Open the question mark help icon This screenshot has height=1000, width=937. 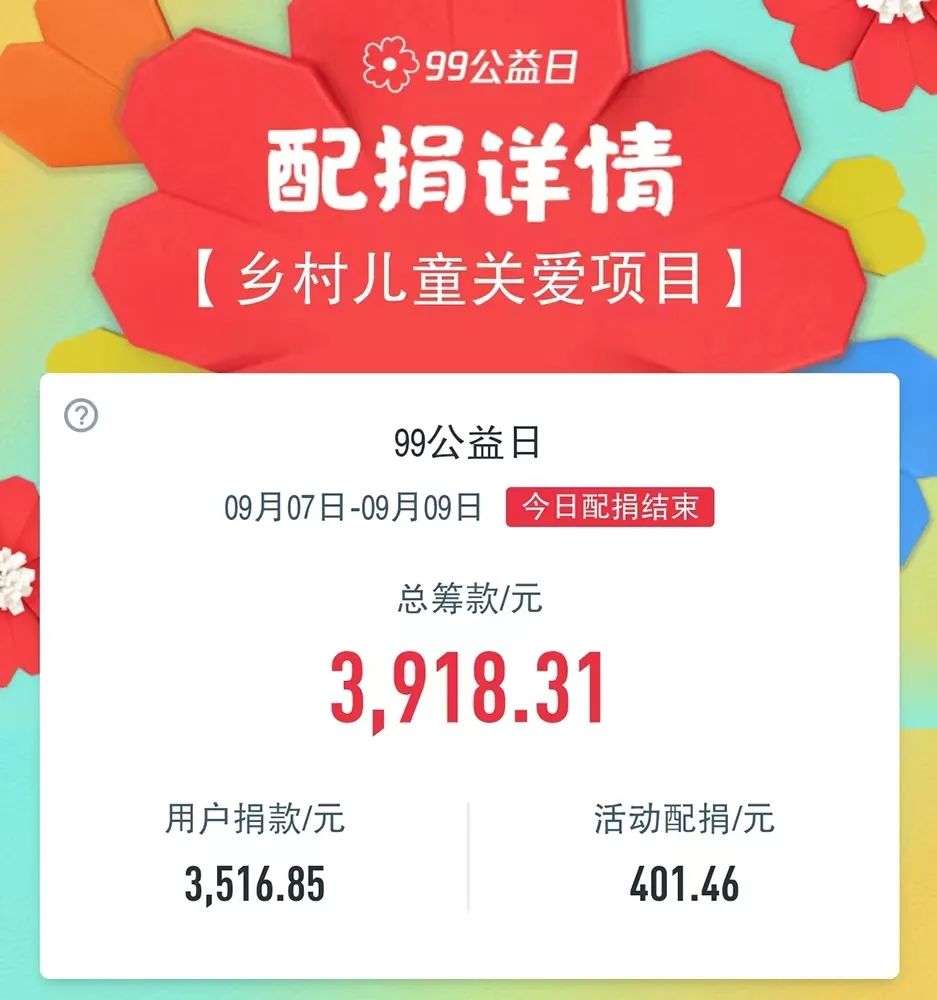[x=81, y=416]
